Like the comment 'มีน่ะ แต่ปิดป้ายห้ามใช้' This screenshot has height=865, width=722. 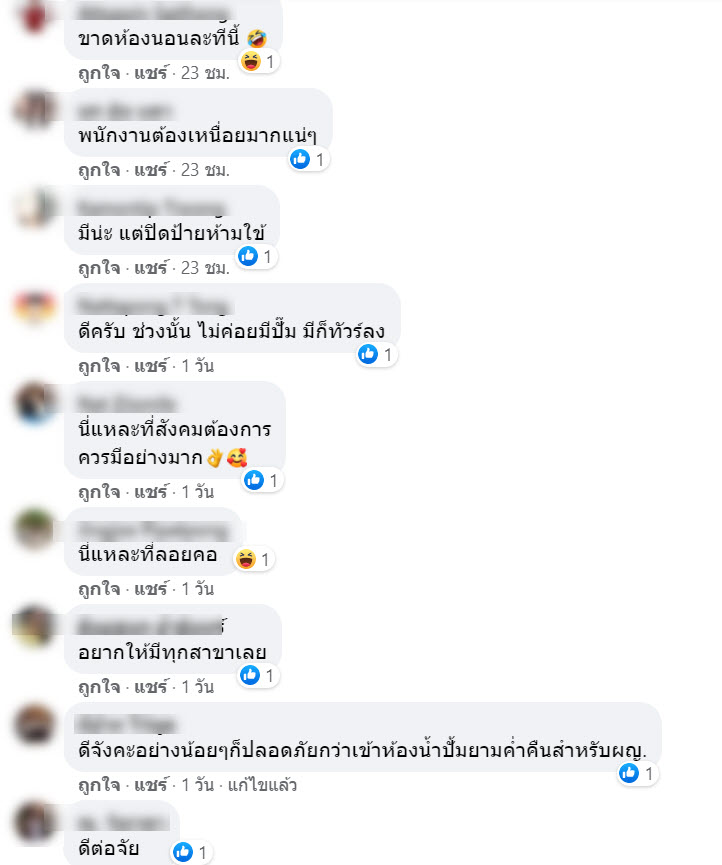coord(97,268)
